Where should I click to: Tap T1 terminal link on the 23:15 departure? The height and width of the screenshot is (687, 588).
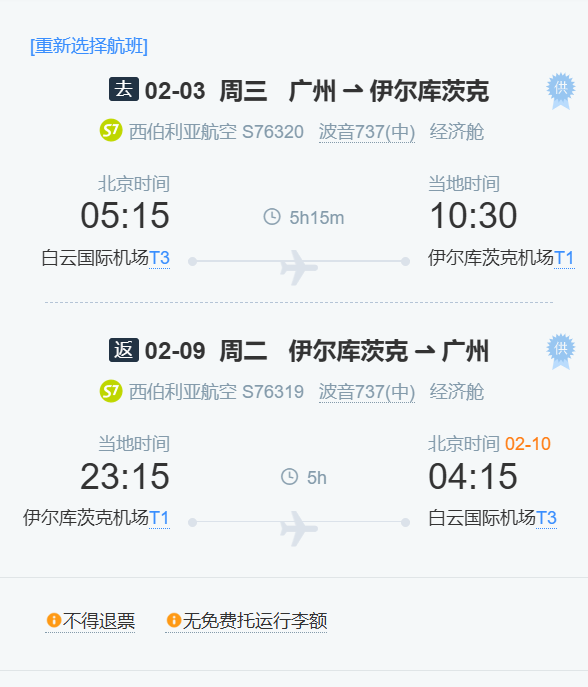point(159,518)
